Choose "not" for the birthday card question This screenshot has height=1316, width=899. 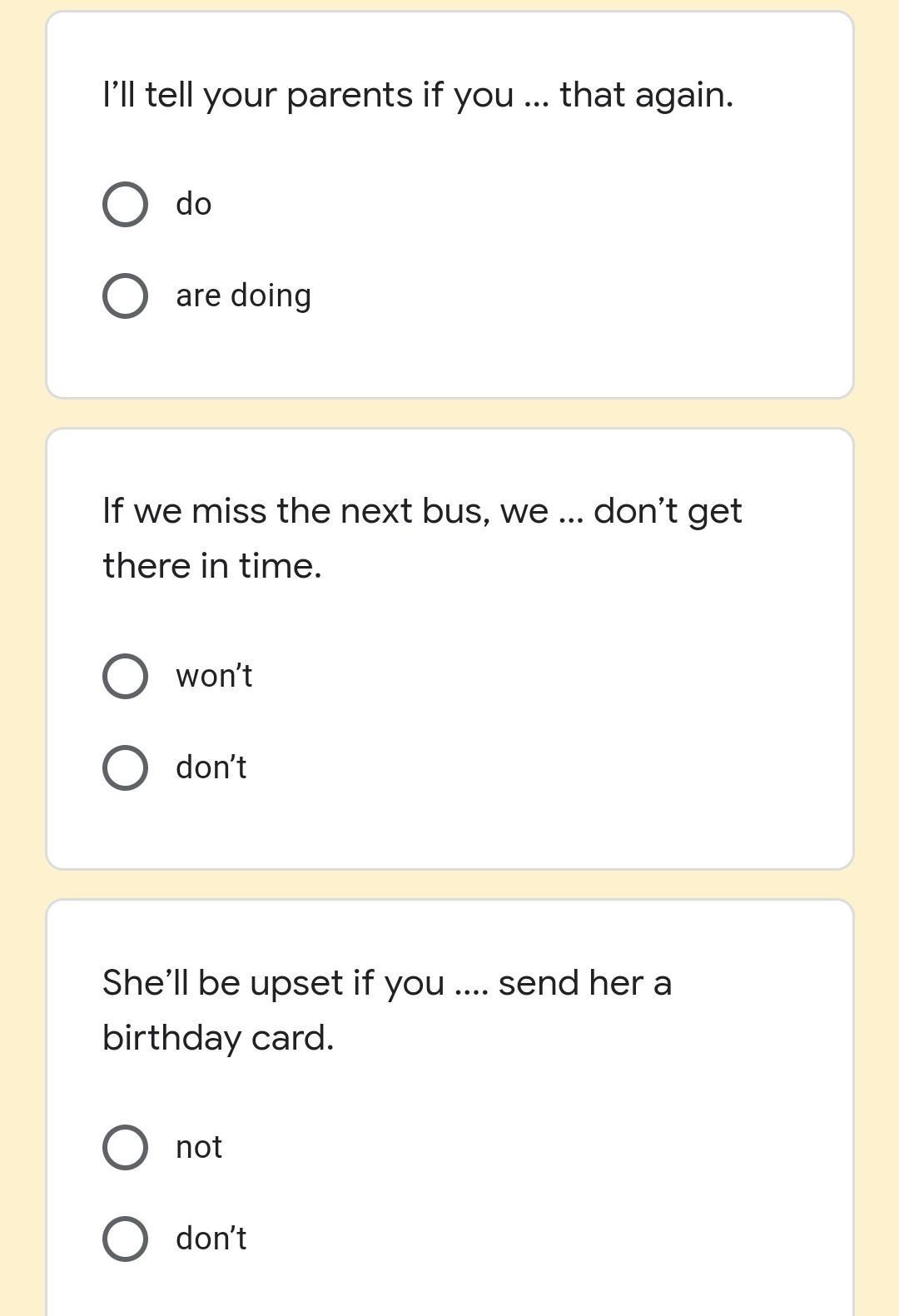pyautogui.click(x=126, y=1147)
